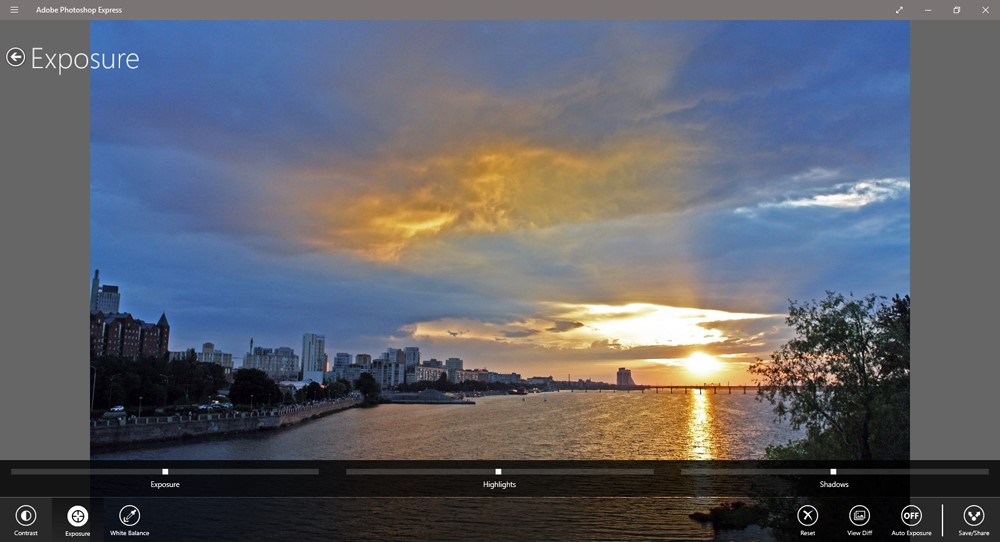Toggle Auto Exposure on
This screenshot has height=542, width=1000.
911,520
